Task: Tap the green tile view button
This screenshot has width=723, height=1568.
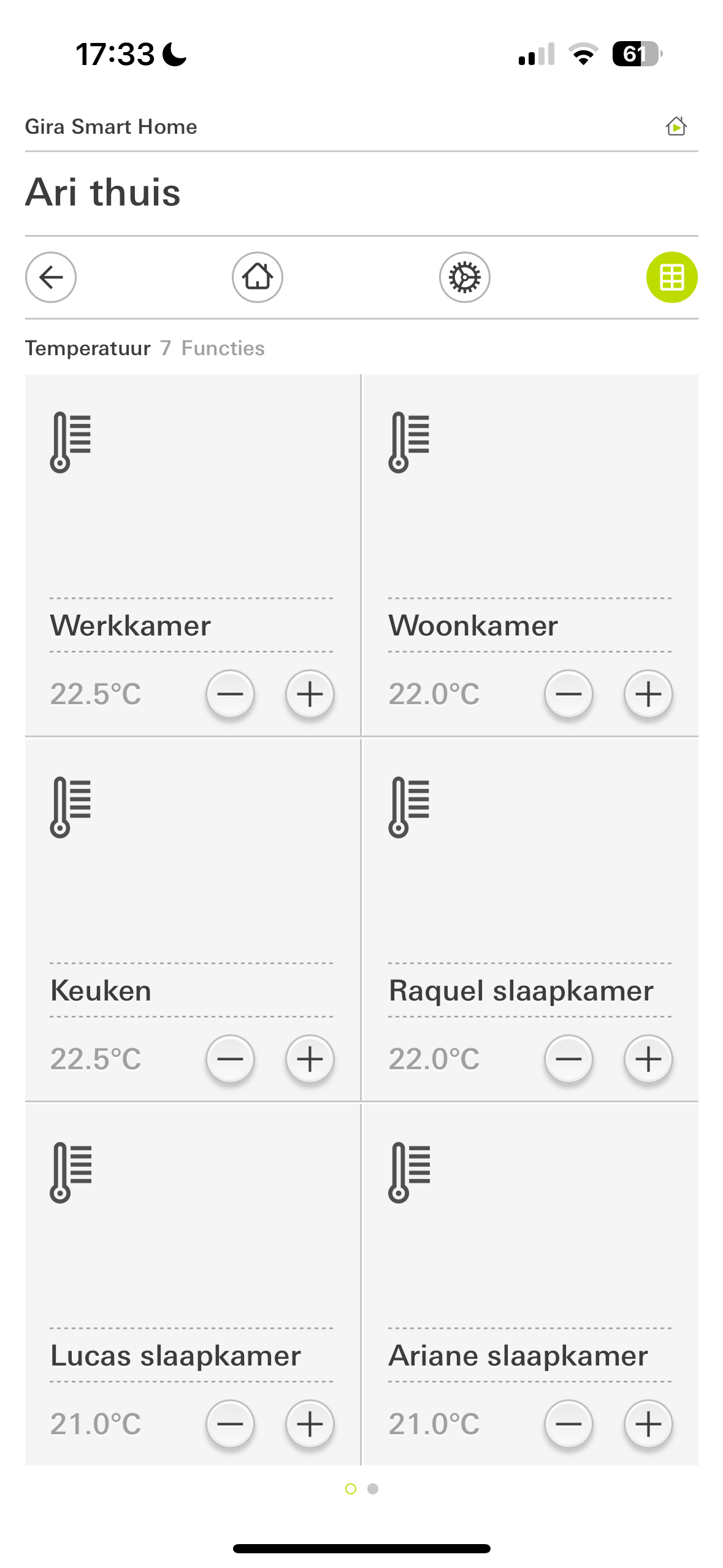Action: [x=672, y=277]
